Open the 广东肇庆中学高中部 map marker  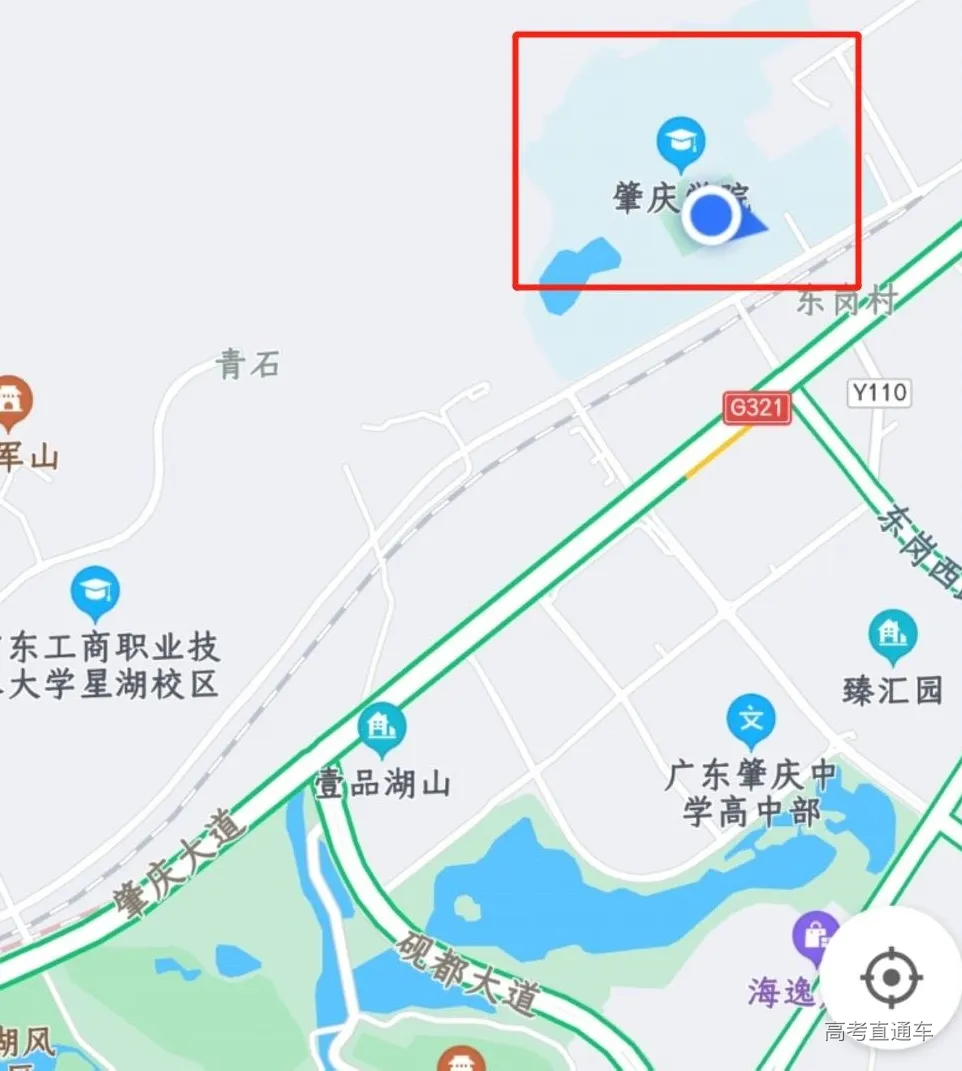(751, 722)
